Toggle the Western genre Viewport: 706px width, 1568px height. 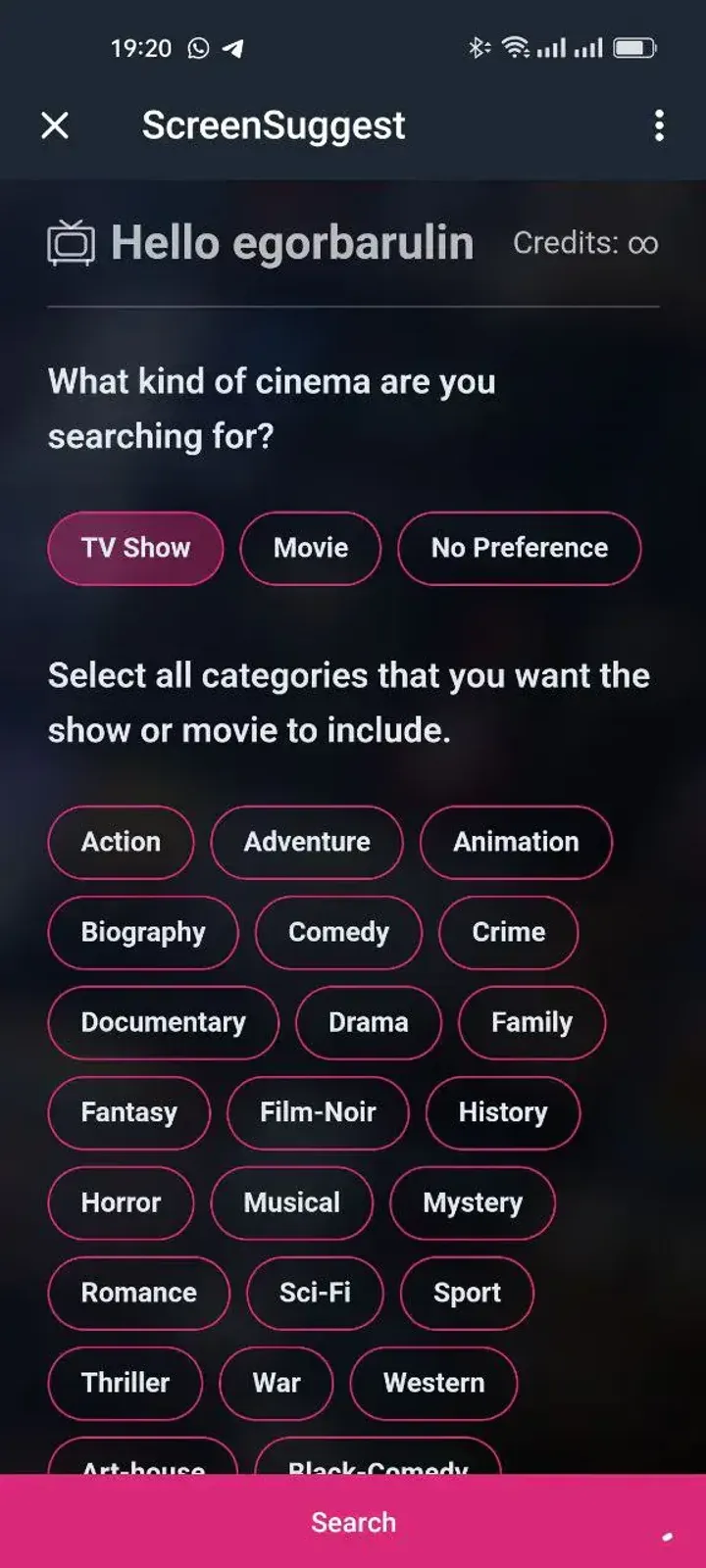(433, 1384)
